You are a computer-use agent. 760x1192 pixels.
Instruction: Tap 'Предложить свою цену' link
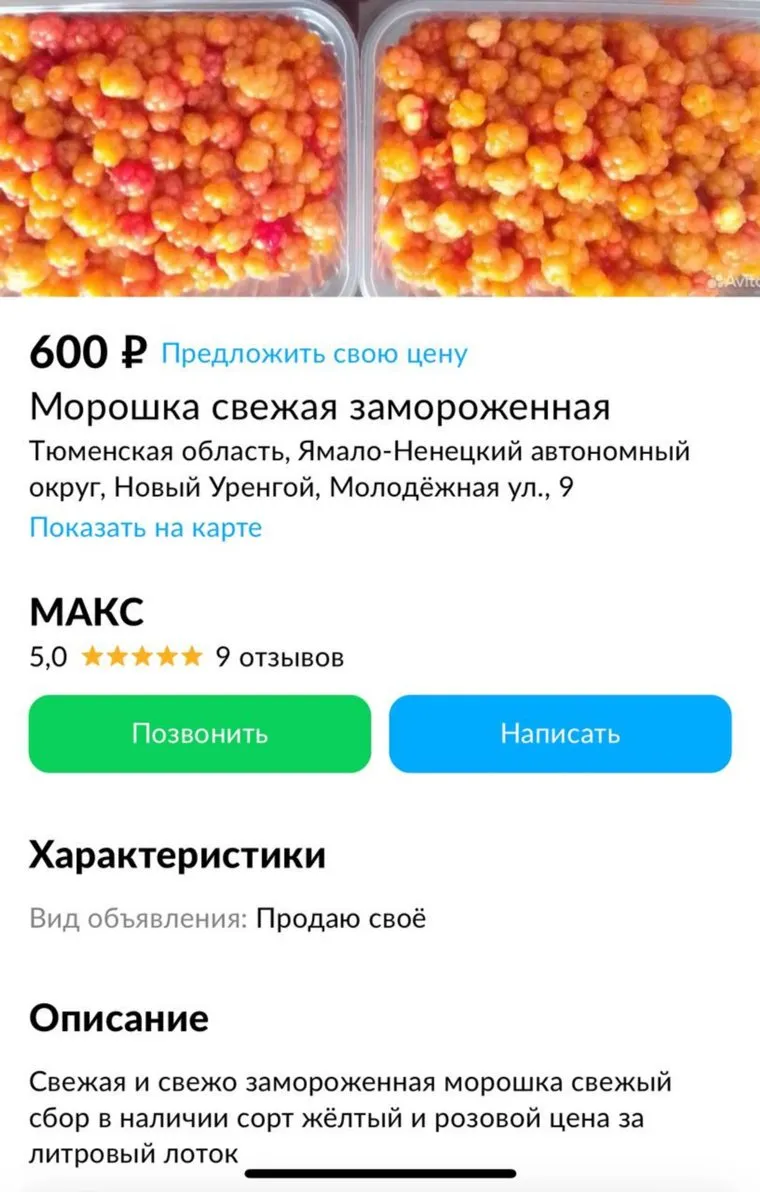point(314,353)
